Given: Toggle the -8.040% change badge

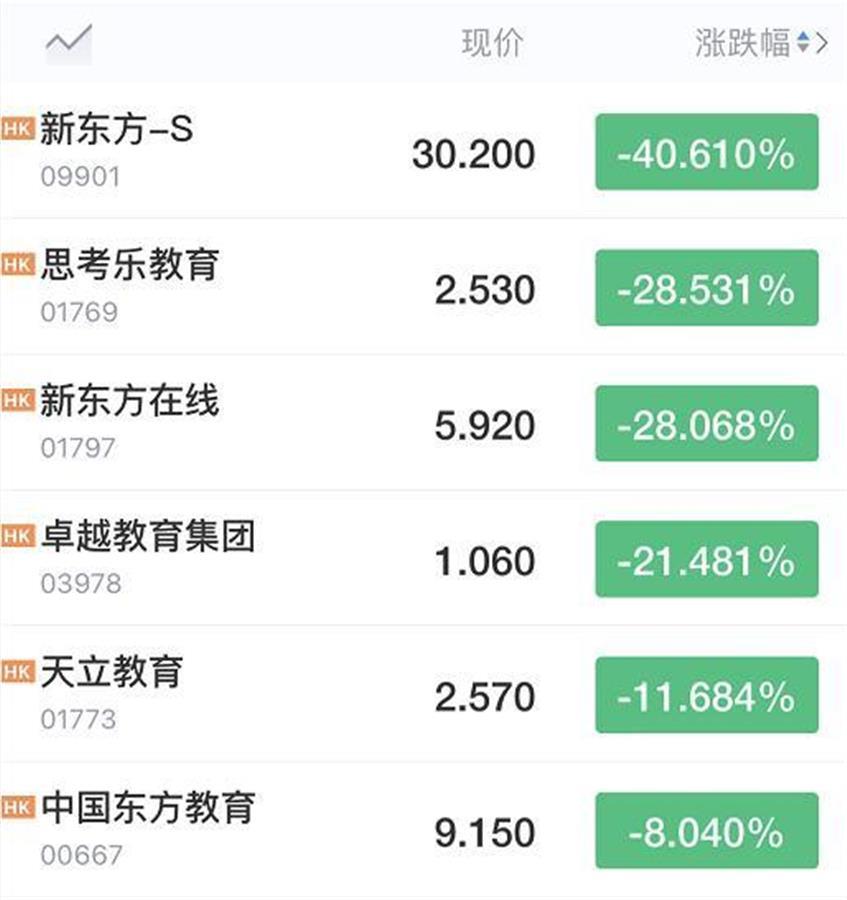Looking at the screenshot, I should tap(706, 830).
